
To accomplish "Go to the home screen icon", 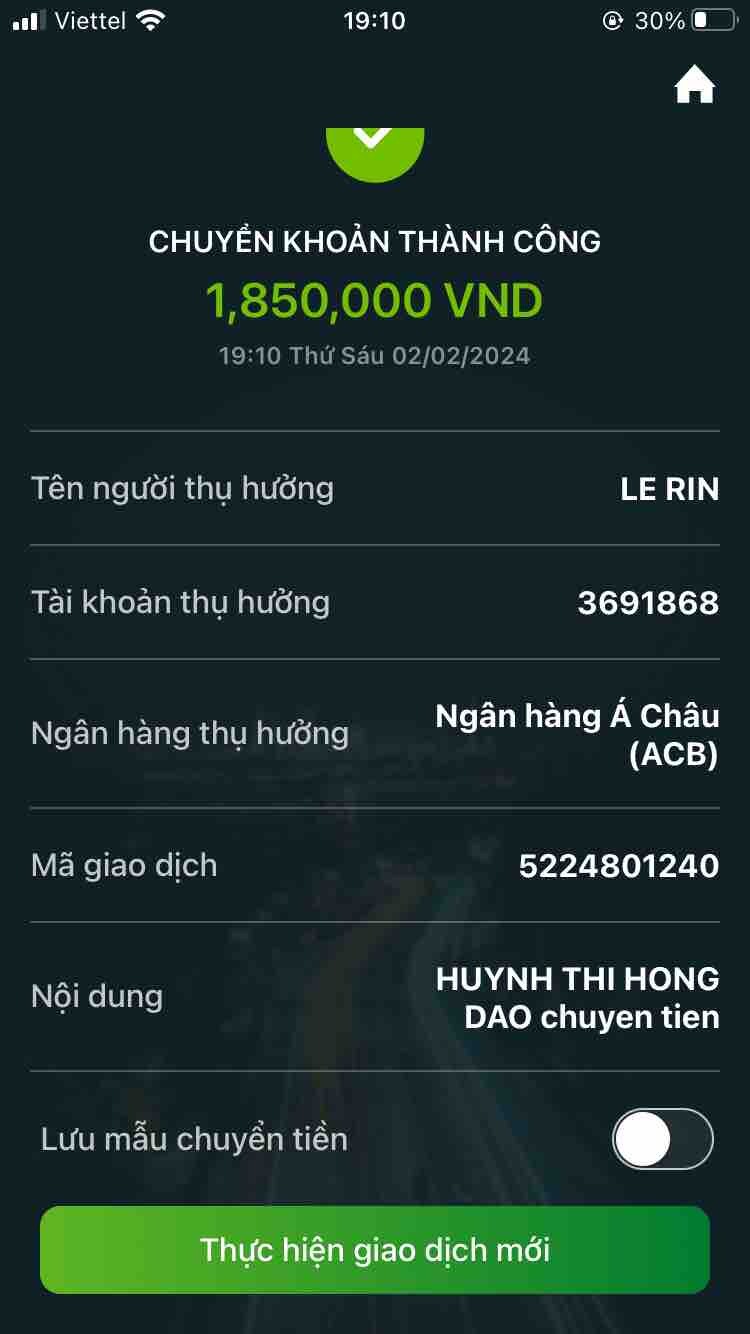I will pos(695,87).
